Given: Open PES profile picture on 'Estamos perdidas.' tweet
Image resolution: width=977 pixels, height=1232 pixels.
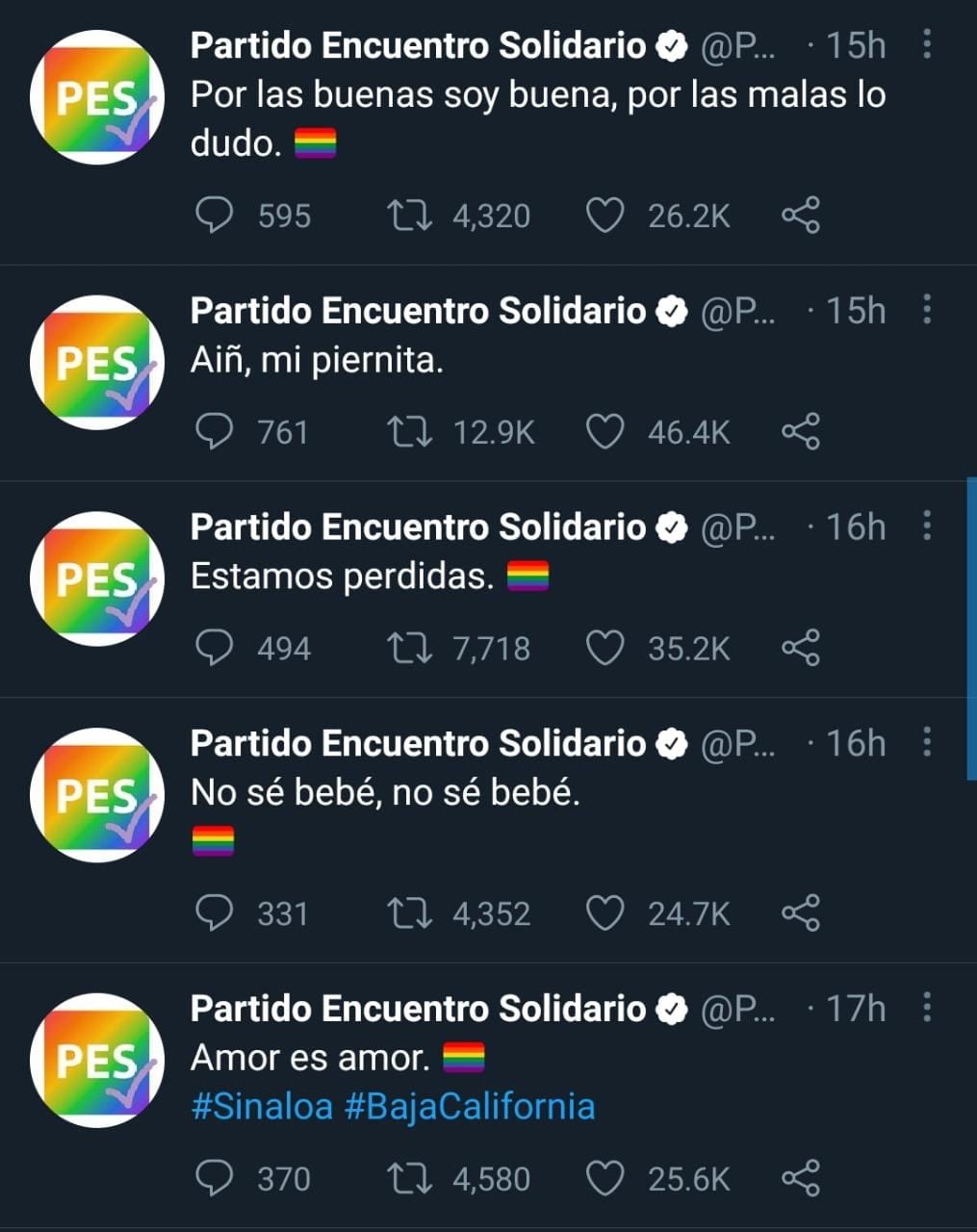Looking at the screenshot, I should (96, 579).
